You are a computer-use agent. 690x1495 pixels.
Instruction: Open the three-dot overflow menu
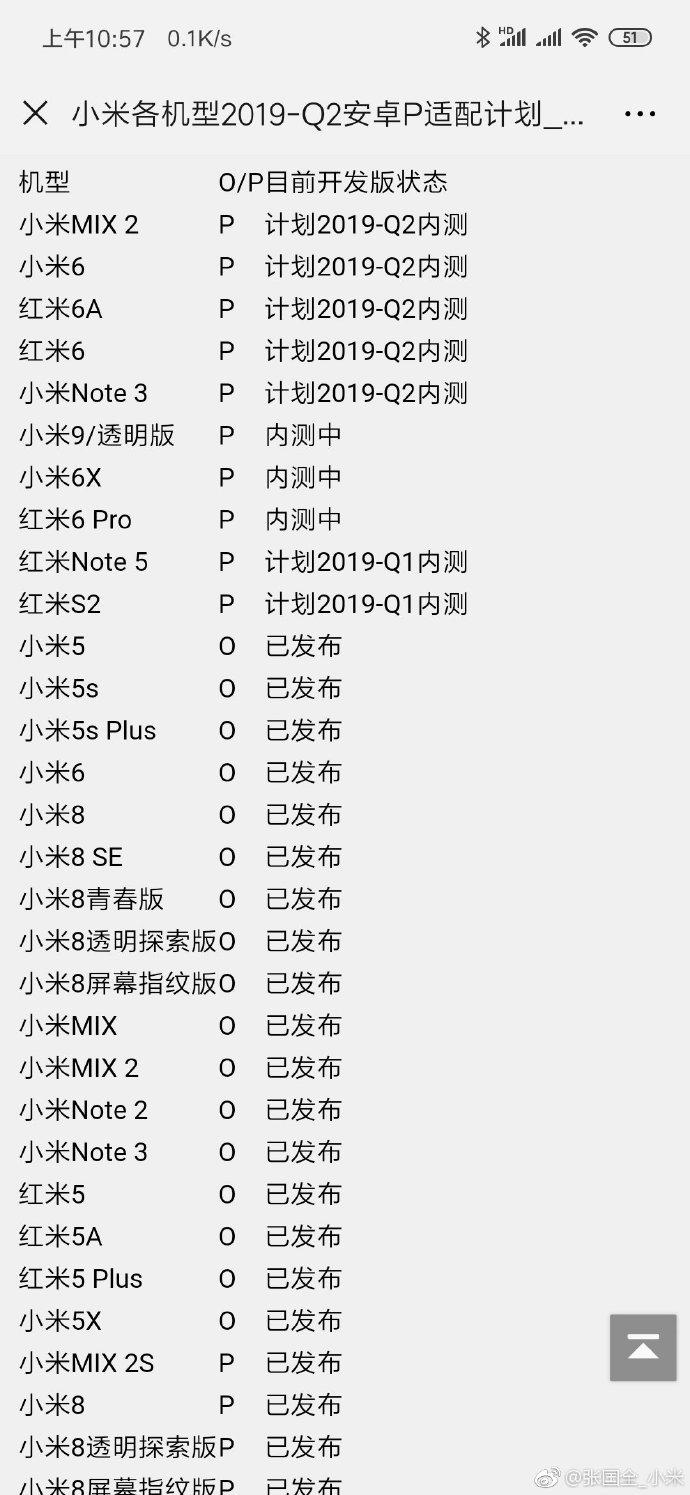(x=640, y=114)
